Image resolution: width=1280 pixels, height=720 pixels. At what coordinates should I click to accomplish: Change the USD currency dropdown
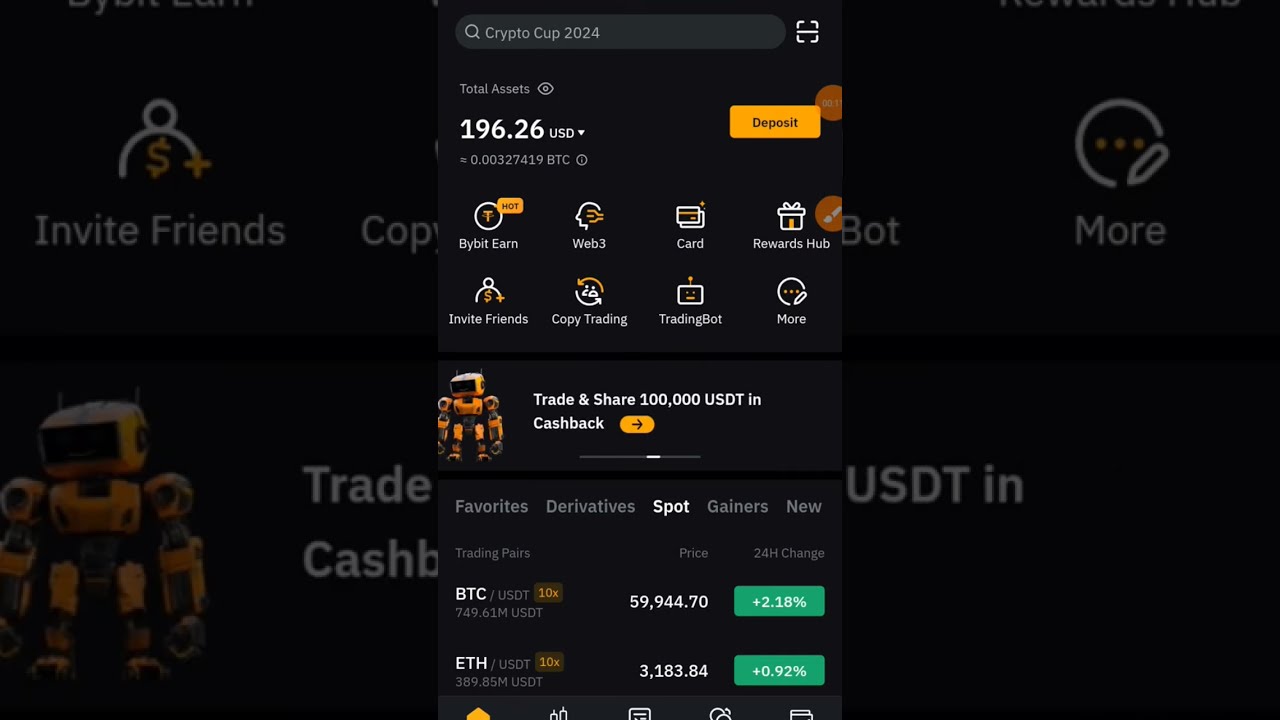pyautogui.click(x=567, y=133)
